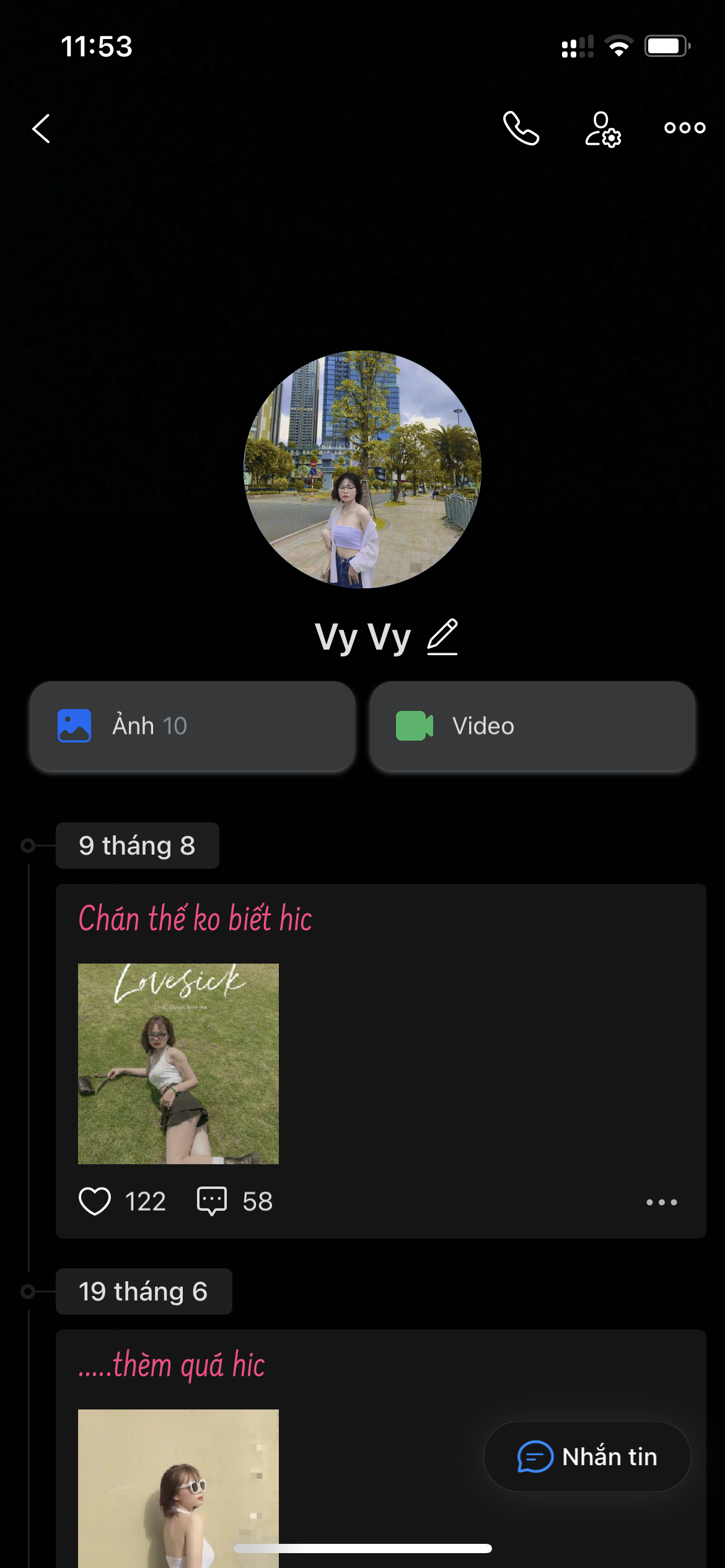This screenshot has height=1568, width=725.
Task: View Vy Vy's profile picture
Action: click(x=362, y=469)
